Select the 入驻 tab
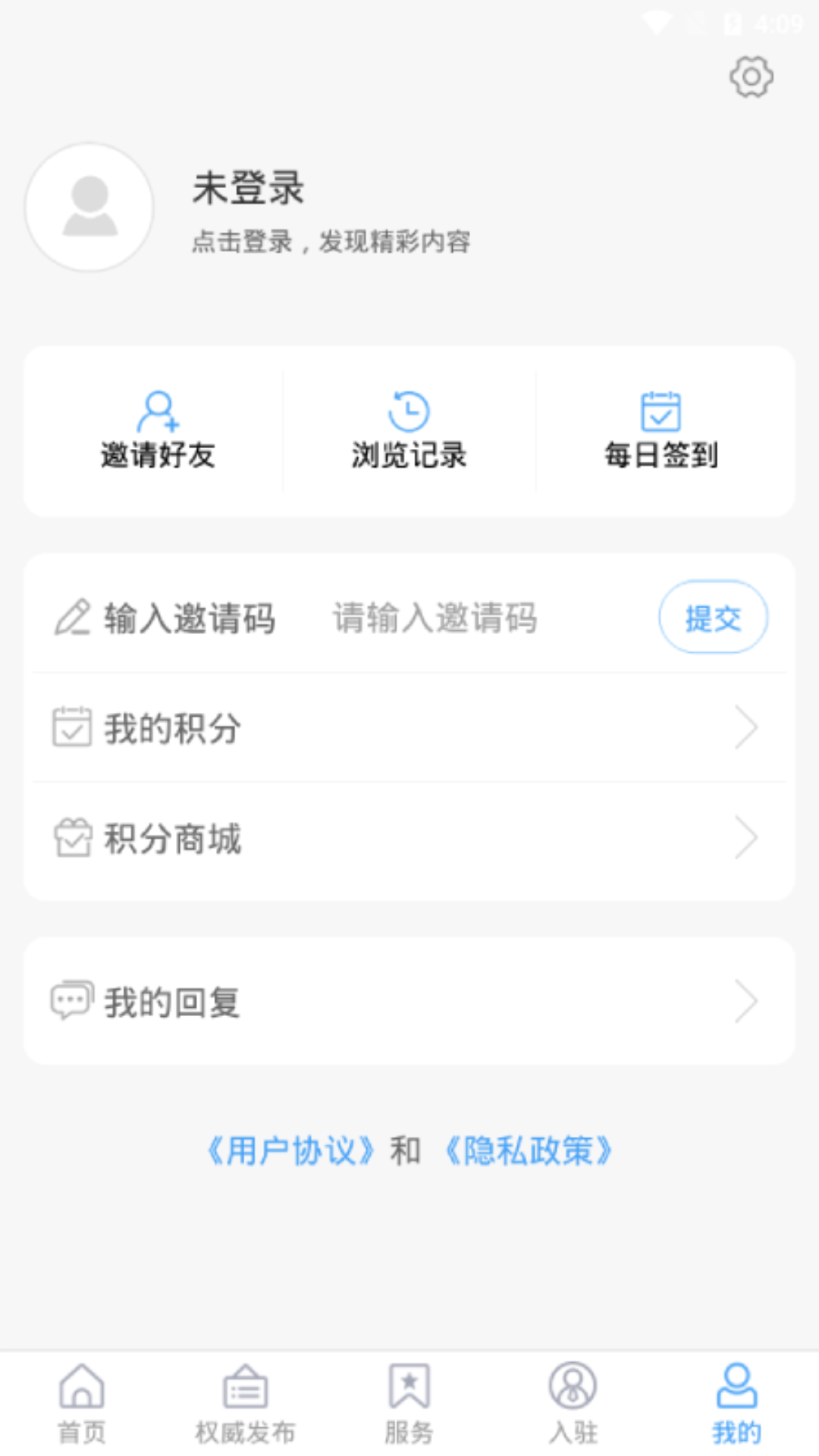The image size is (819, 1456). pyautogui.click(x=573, y=1403)
